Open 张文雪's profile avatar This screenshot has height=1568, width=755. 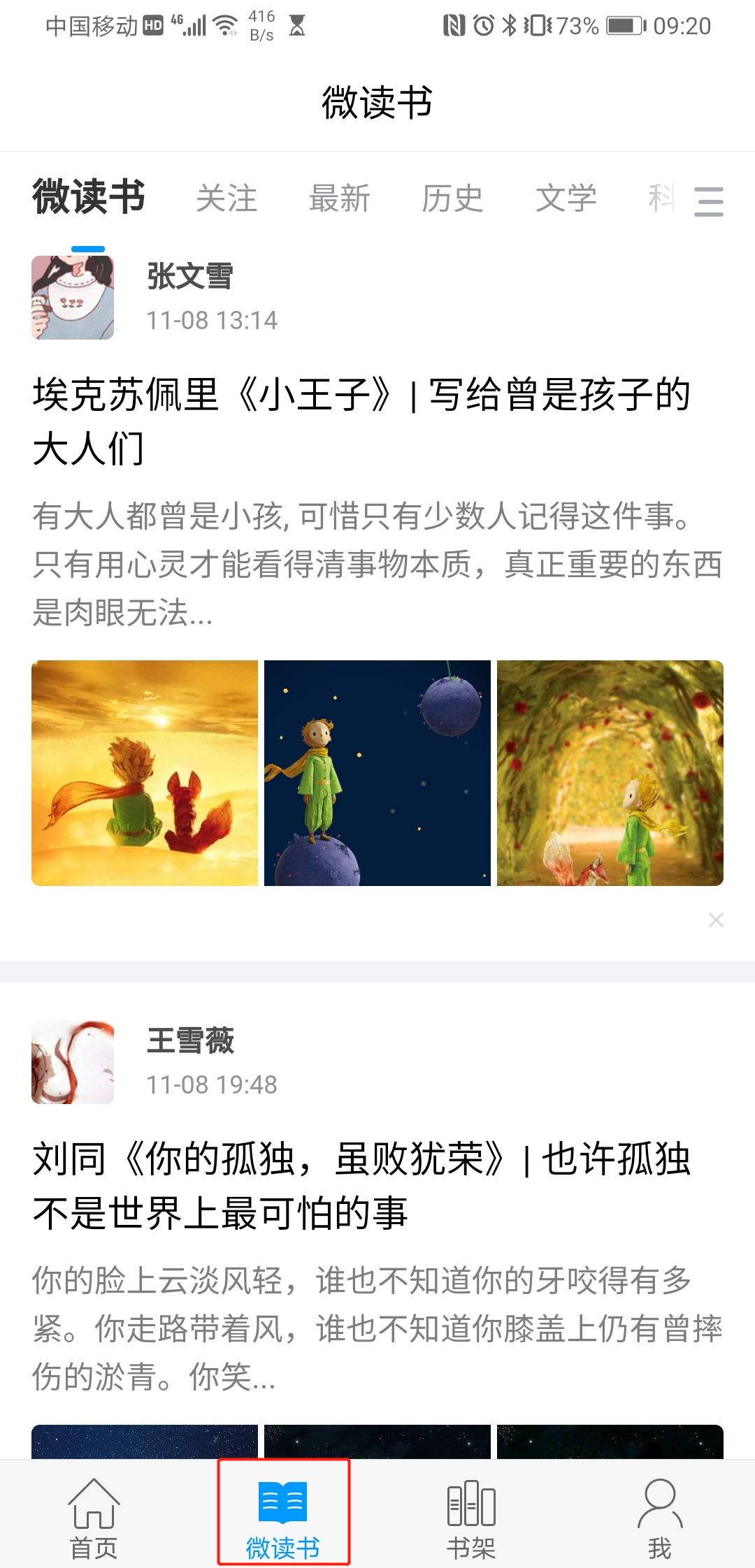point(73,298)
